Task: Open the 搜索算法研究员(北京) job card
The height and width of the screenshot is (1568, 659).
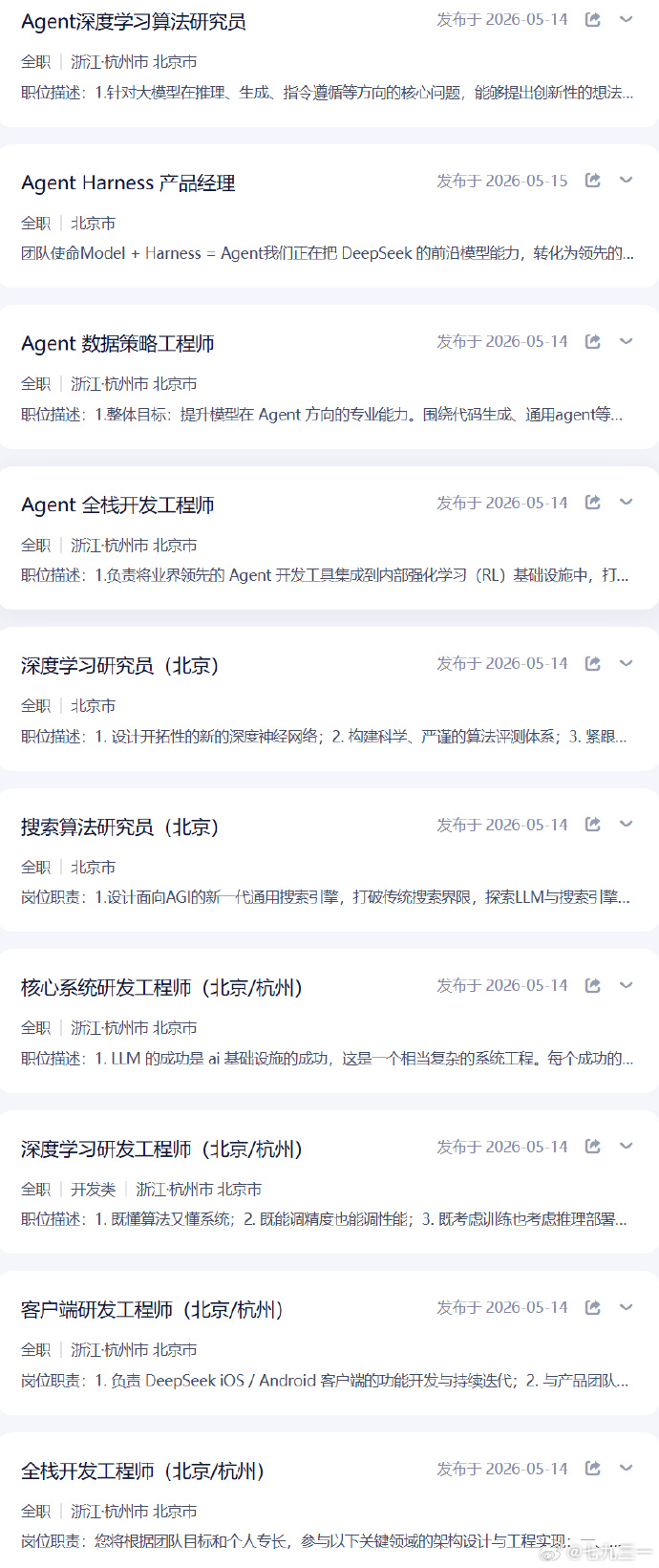Action: [x=329, y=860]
